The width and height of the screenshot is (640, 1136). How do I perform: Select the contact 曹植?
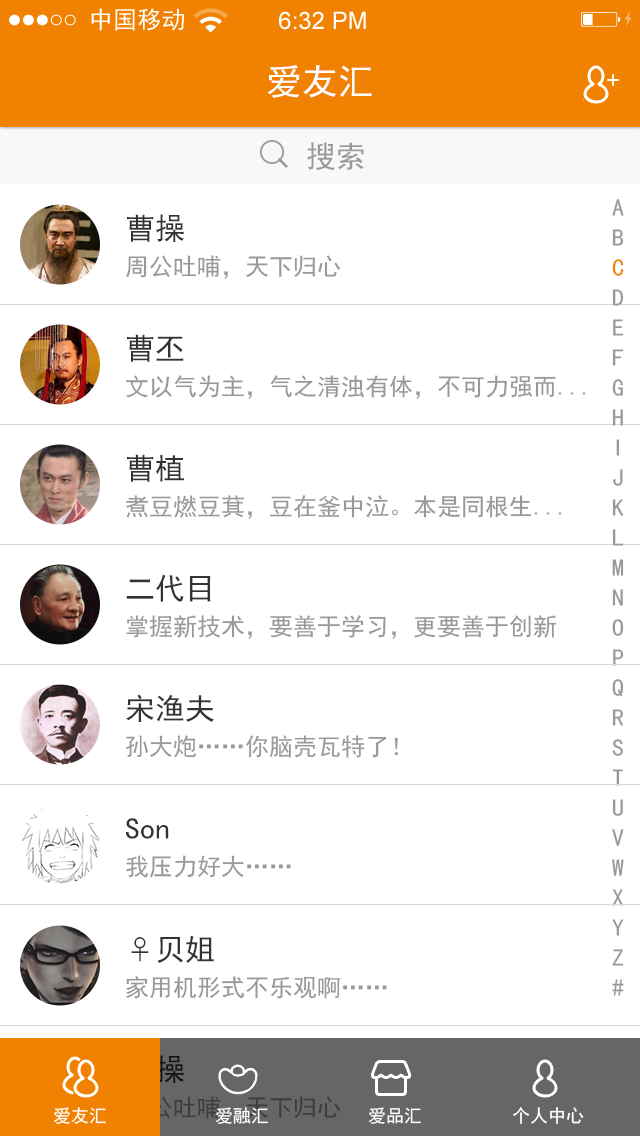coord(300,485)
